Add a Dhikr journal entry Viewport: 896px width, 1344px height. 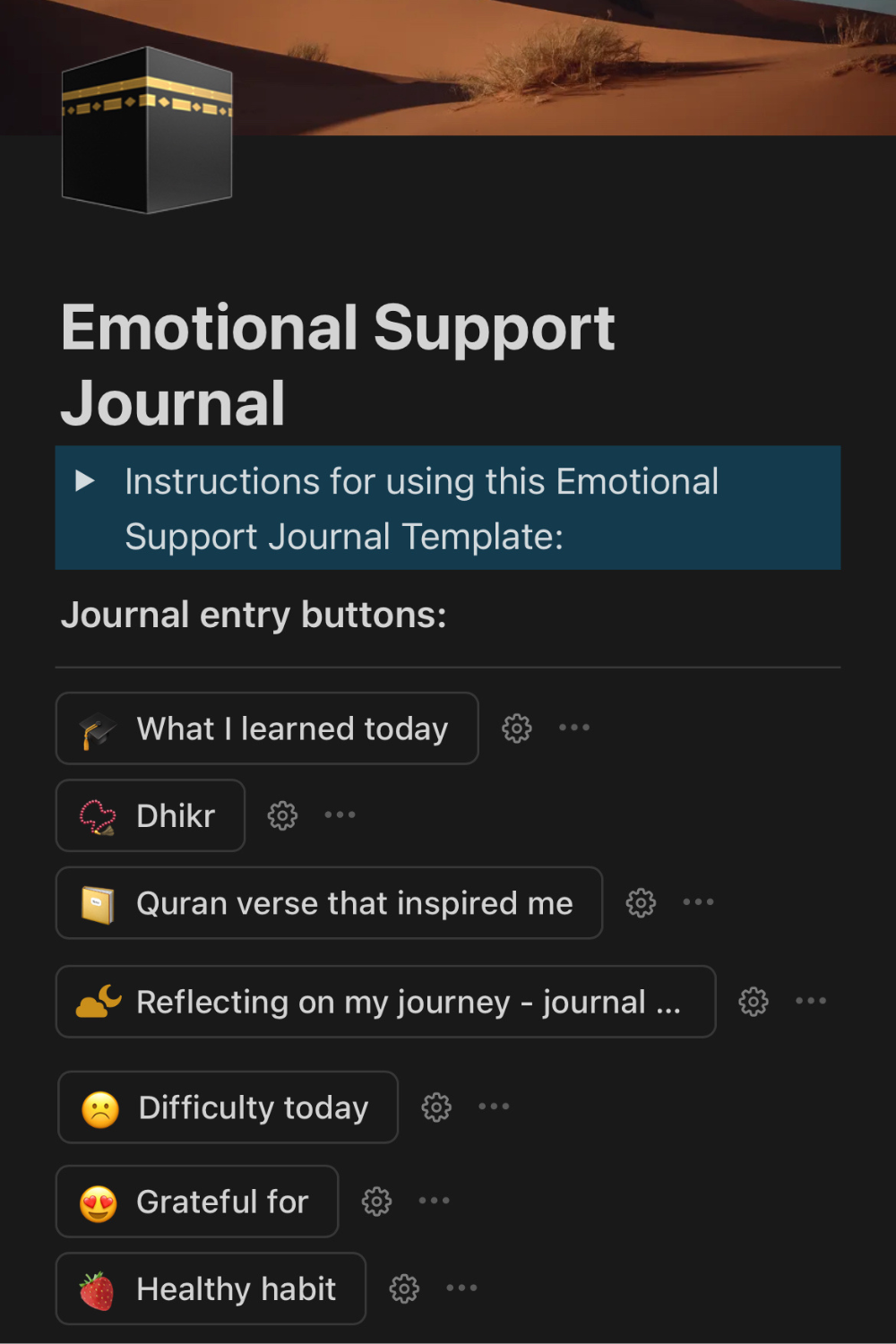click(x=151, y=815)
